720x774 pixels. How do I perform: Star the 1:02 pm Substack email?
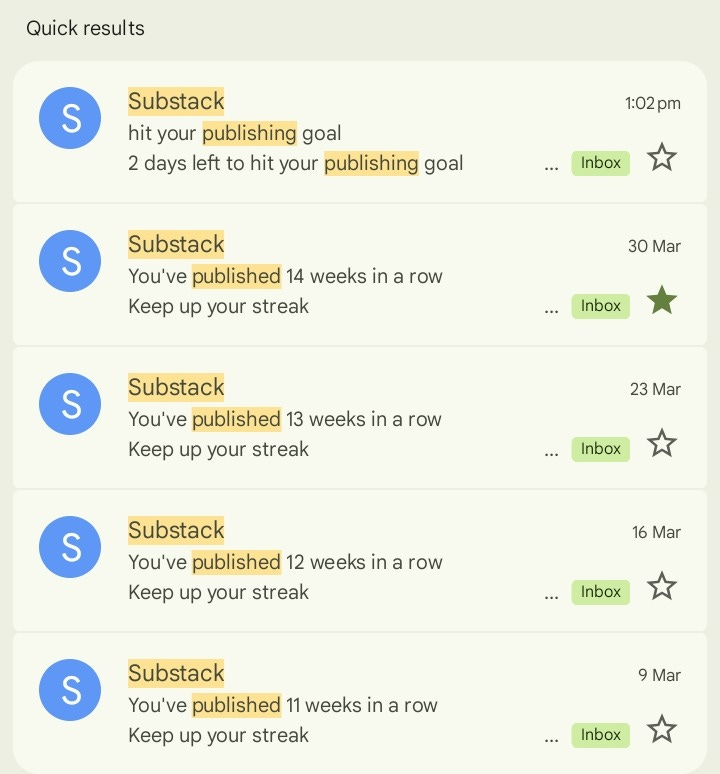pos(662,158)
